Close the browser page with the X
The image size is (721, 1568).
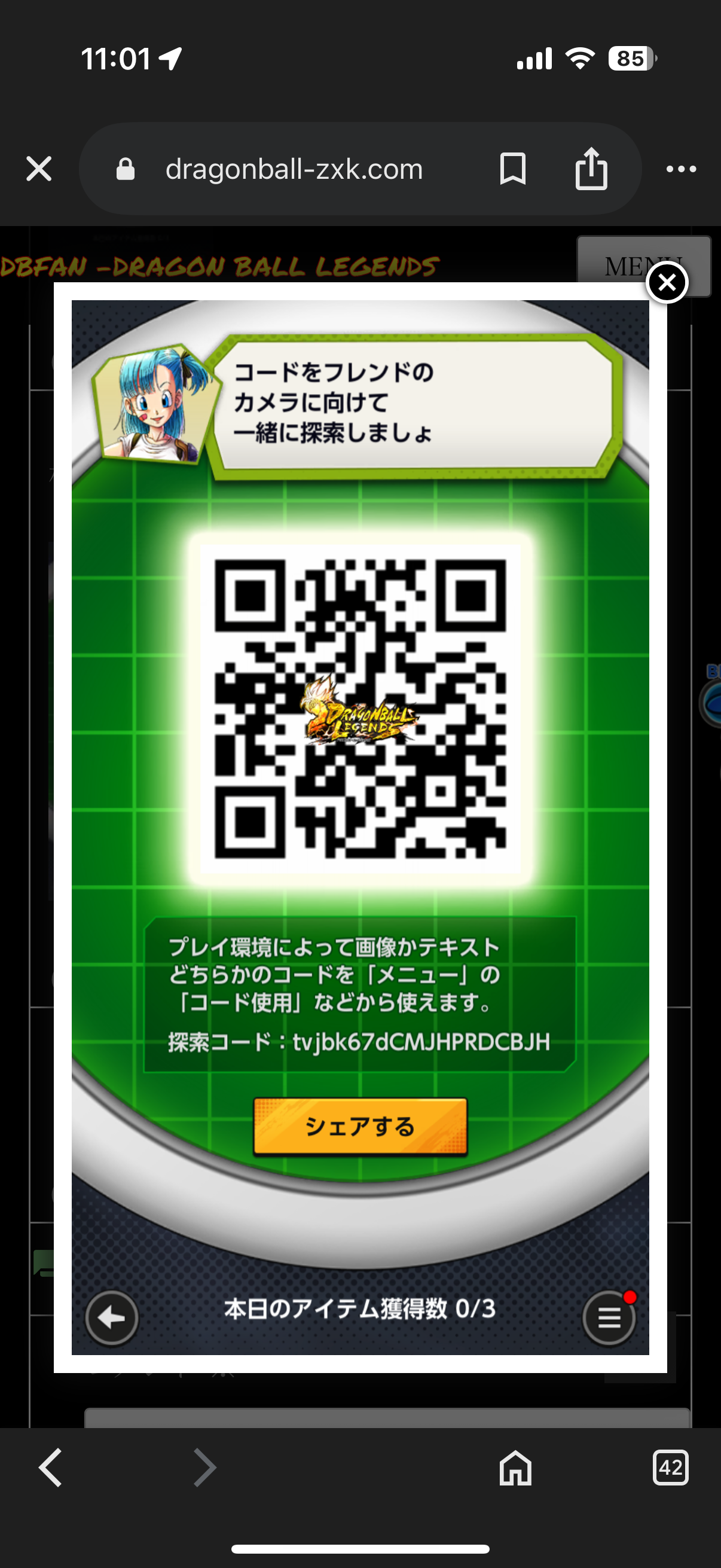point(39,169)
